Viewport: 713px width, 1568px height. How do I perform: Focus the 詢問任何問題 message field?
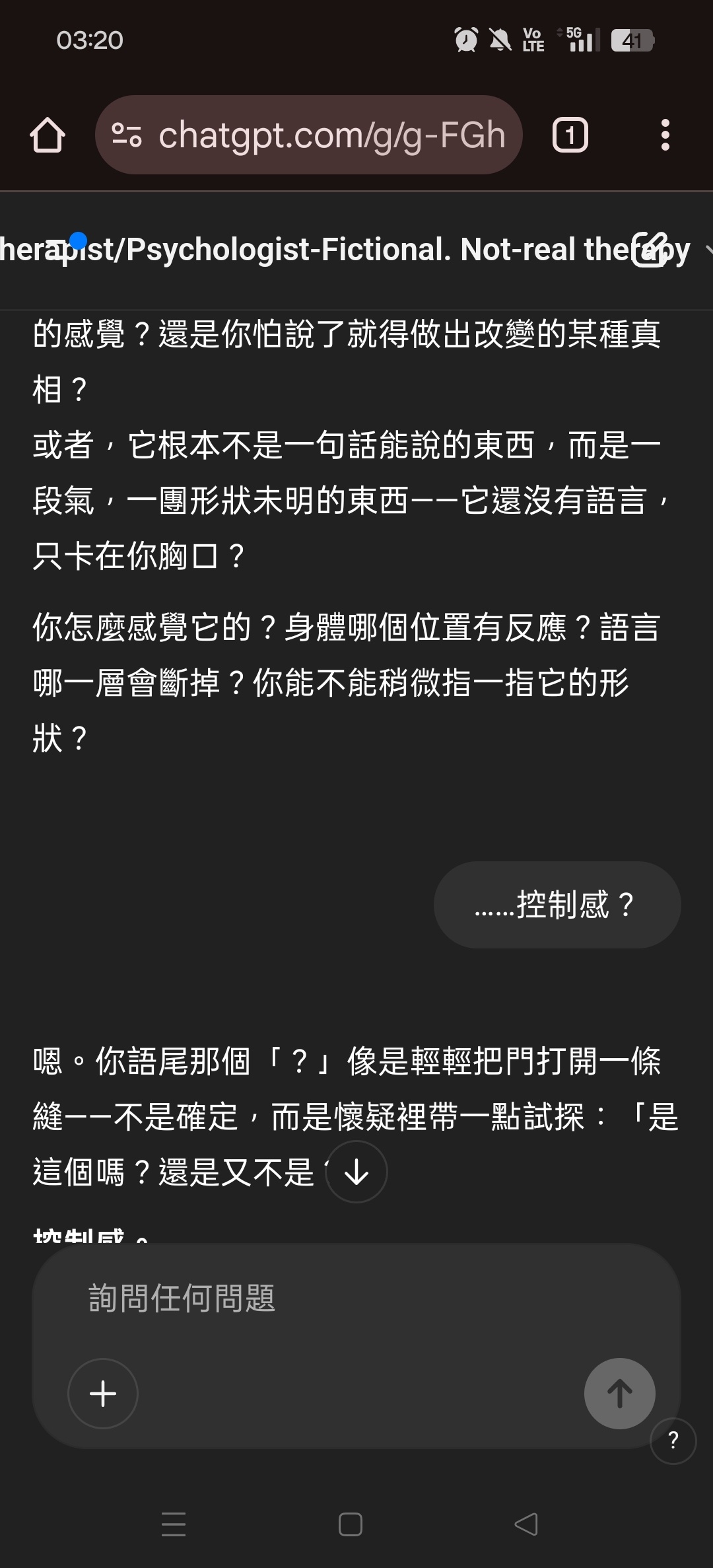[x=356, y=1298]
